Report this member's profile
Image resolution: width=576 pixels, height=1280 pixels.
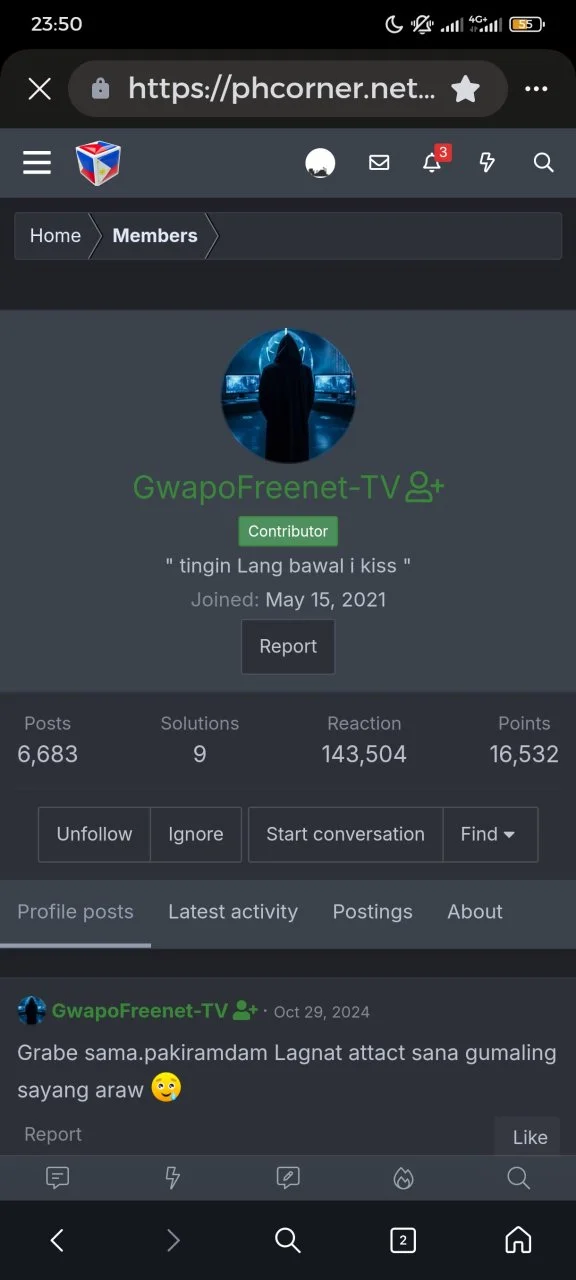(288, 647)
